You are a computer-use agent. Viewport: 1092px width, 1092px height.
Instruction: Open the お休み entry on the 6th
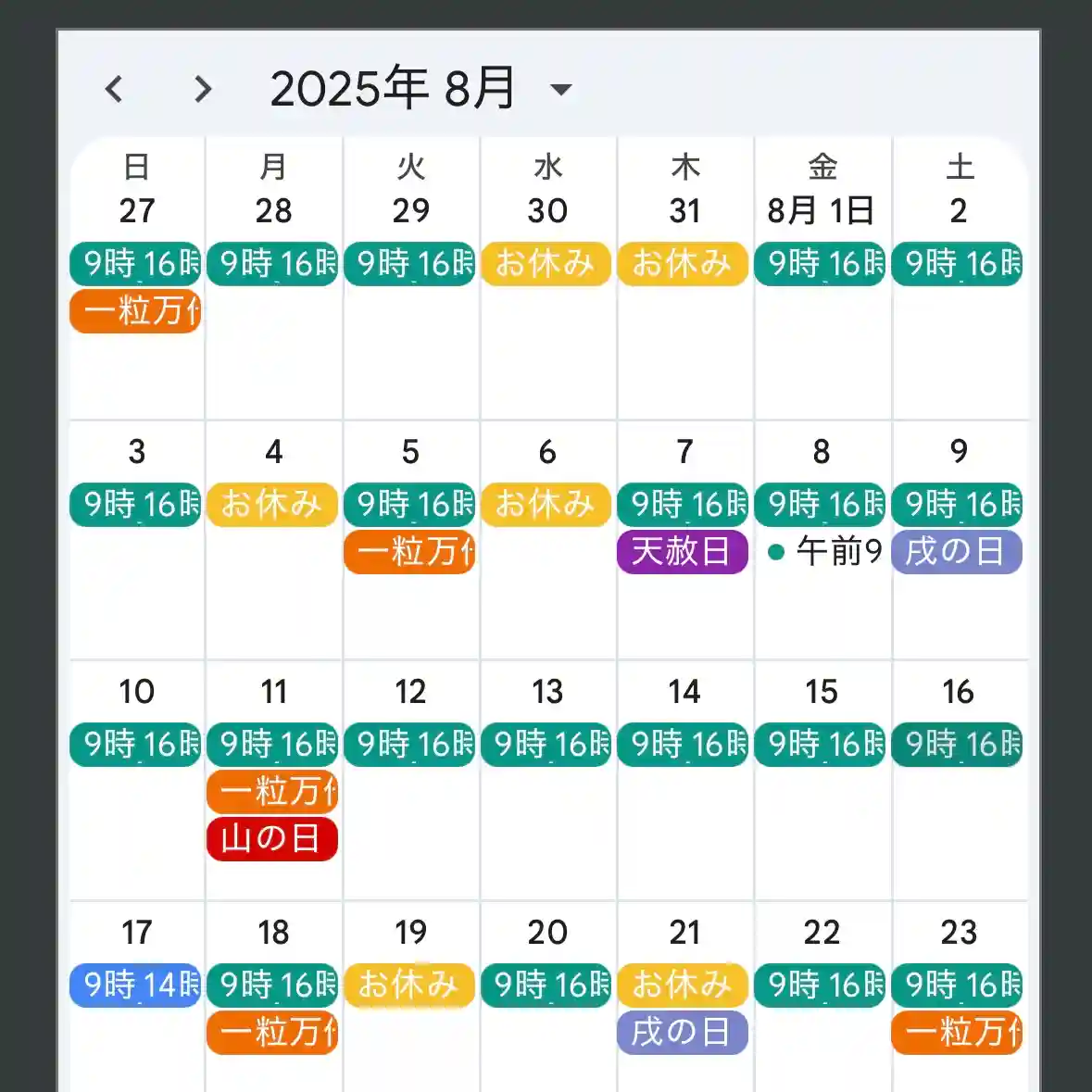pyautogui.click(x=546, y=505)
